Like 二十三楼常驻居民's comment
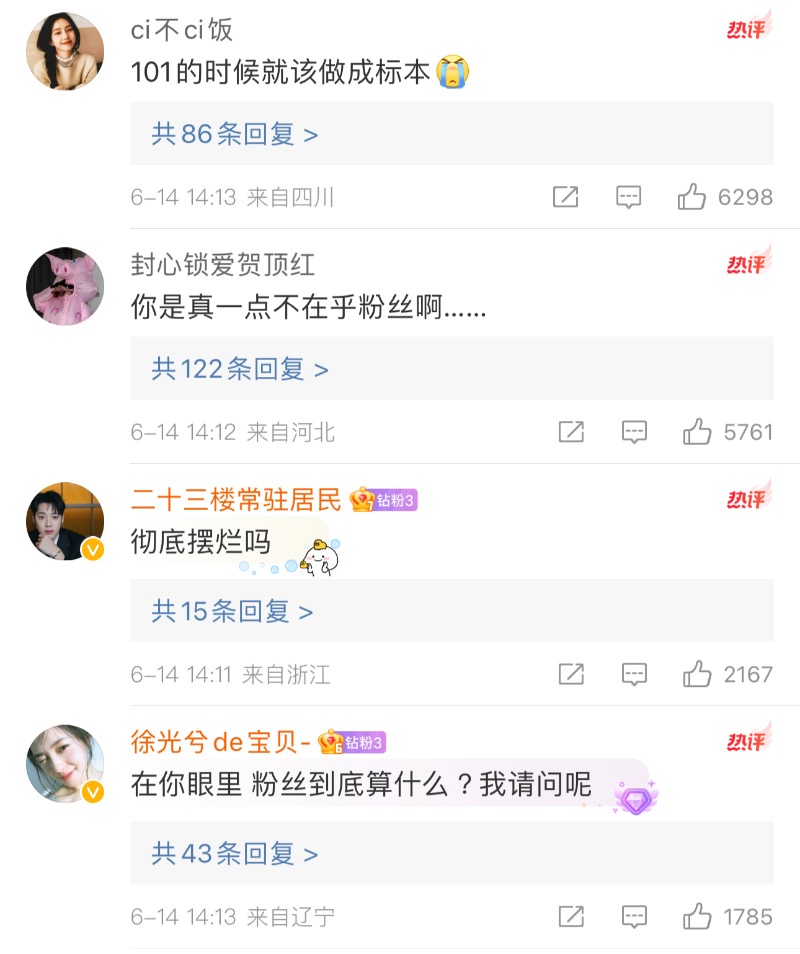Screen dimensions: 800x954 coord(697,675)
